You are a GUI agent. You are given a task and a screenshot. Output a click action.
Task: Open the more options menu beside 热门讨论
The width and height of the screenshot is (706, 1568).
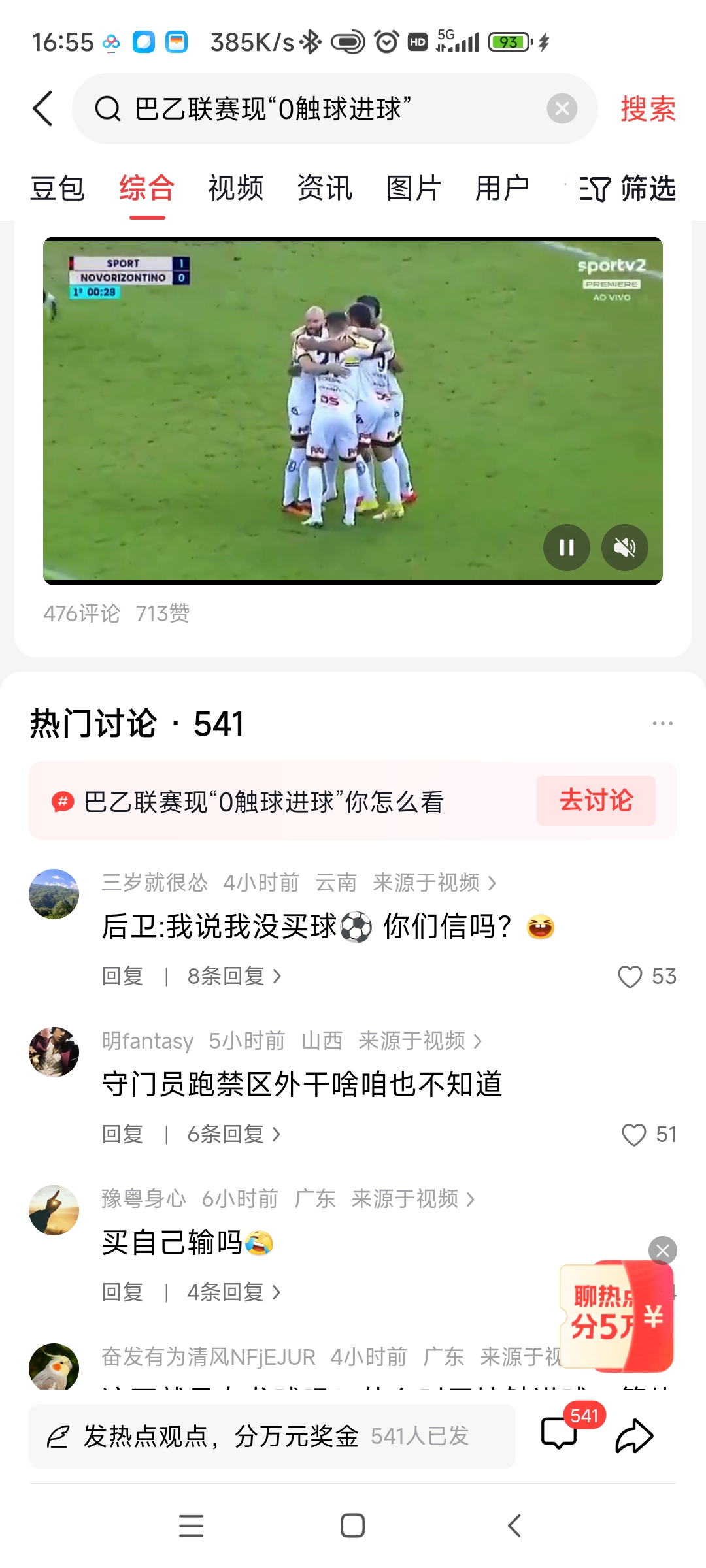663,723
